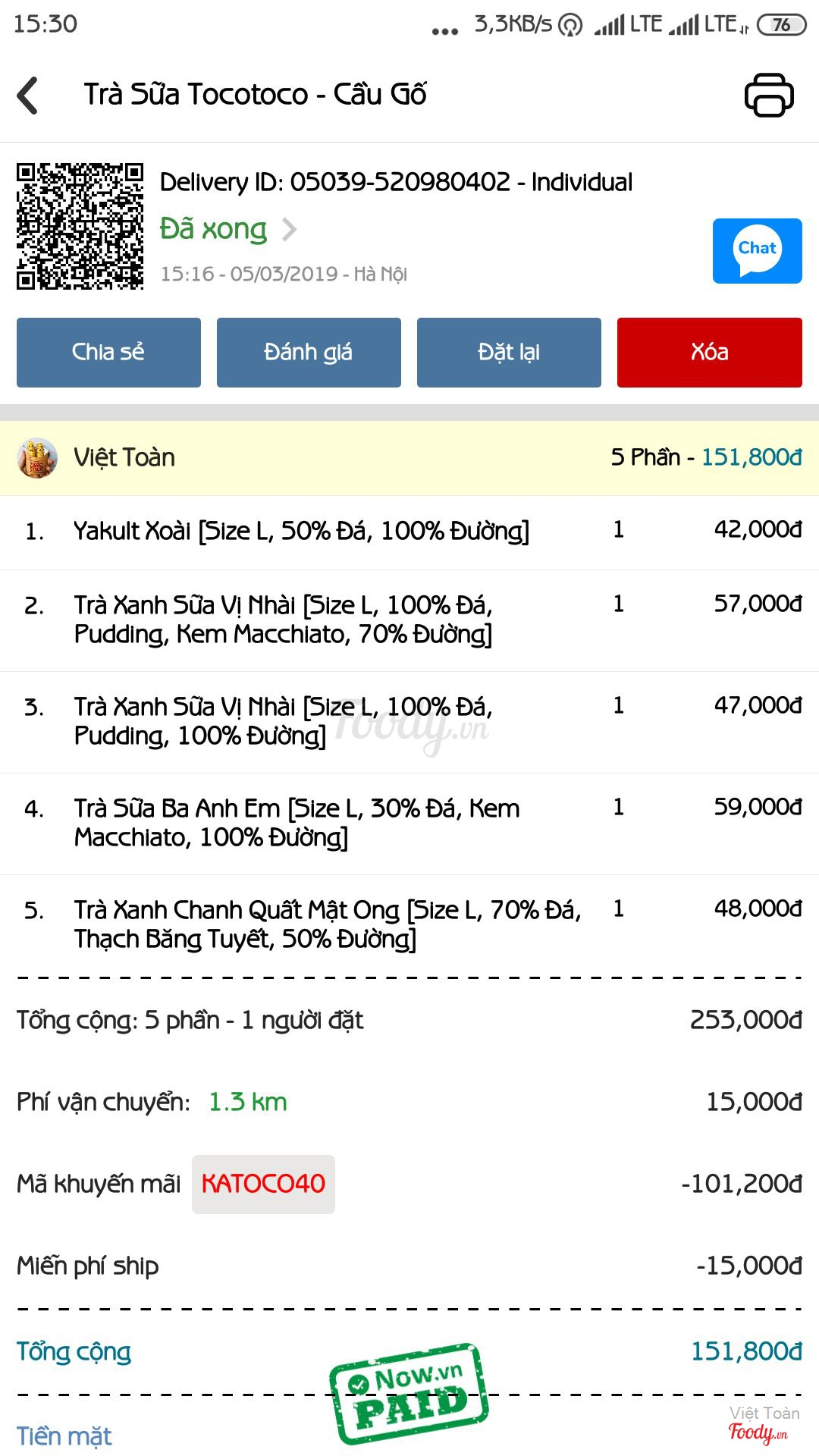Delete the order with Xóa

pos(709,353)
